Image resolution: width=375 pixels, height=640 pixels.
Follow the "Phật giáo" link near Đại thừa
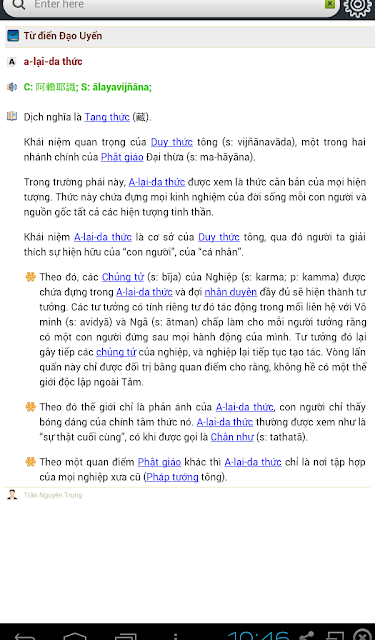coord(122,157)
